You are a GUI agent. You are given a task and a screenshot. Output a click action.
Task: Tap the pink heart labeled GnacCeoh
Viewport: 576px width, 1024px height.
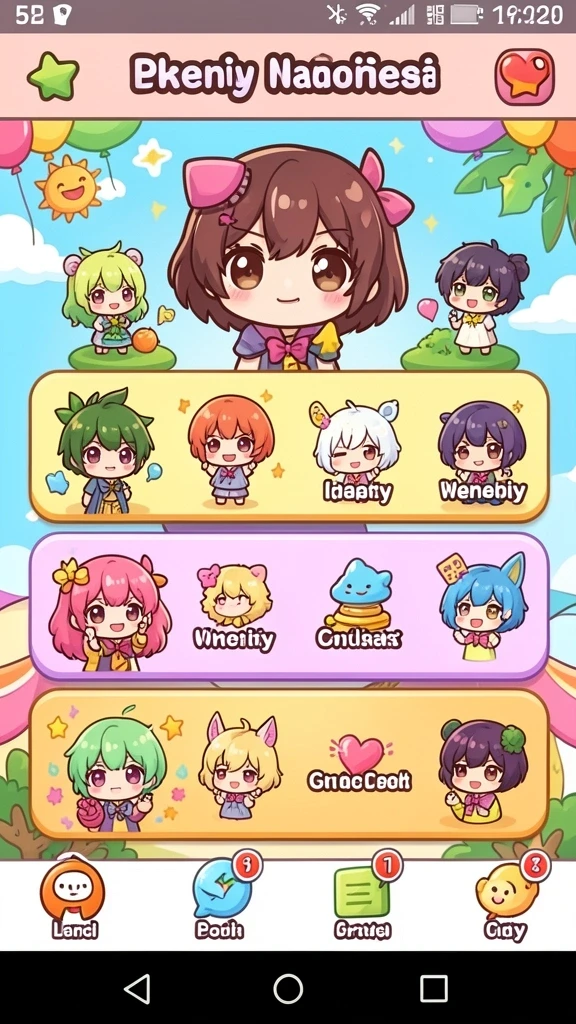[360, 763]
